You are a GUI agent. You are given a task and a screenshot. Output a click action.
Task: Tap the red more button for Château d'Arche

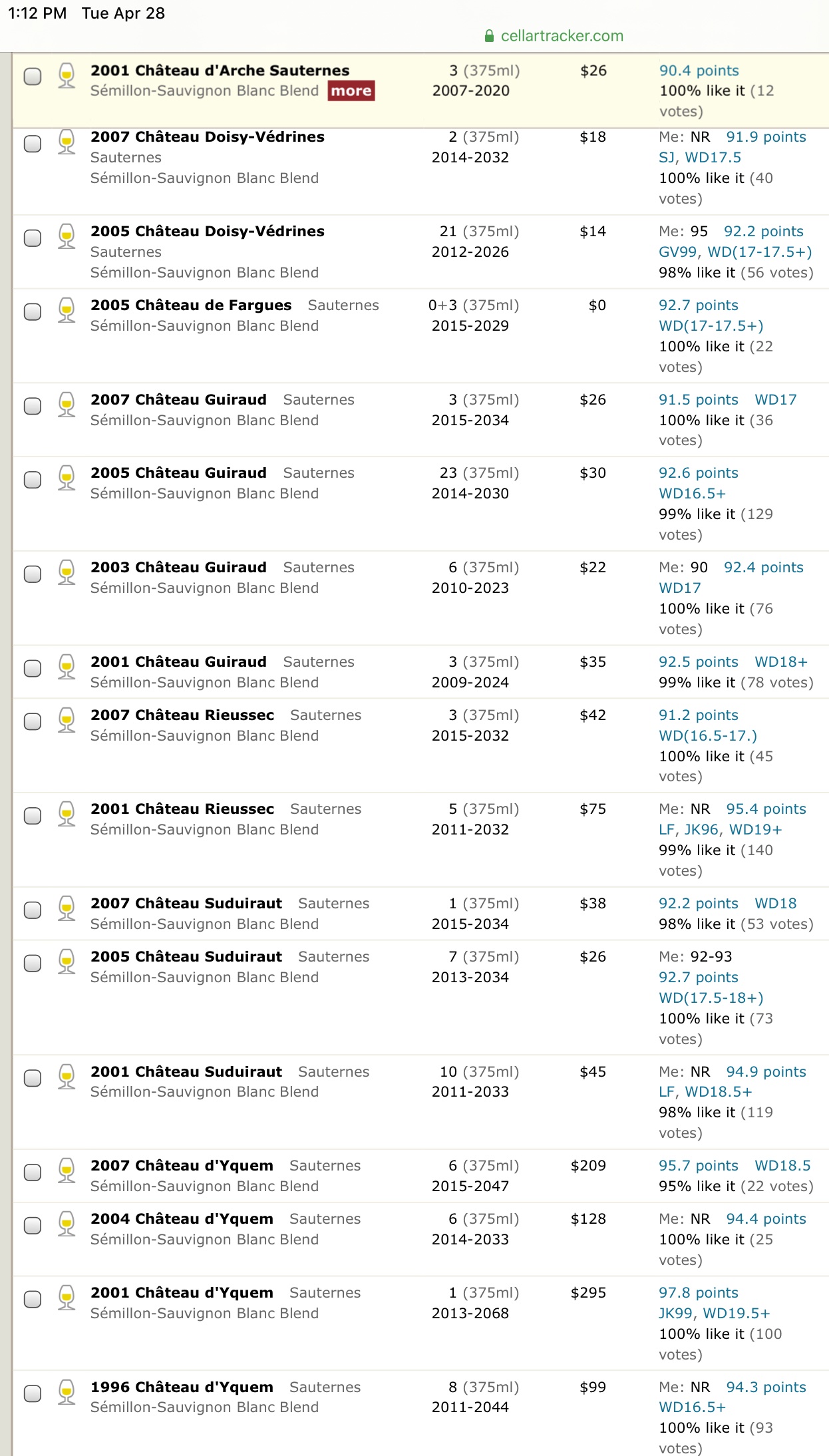pos(351,91)
